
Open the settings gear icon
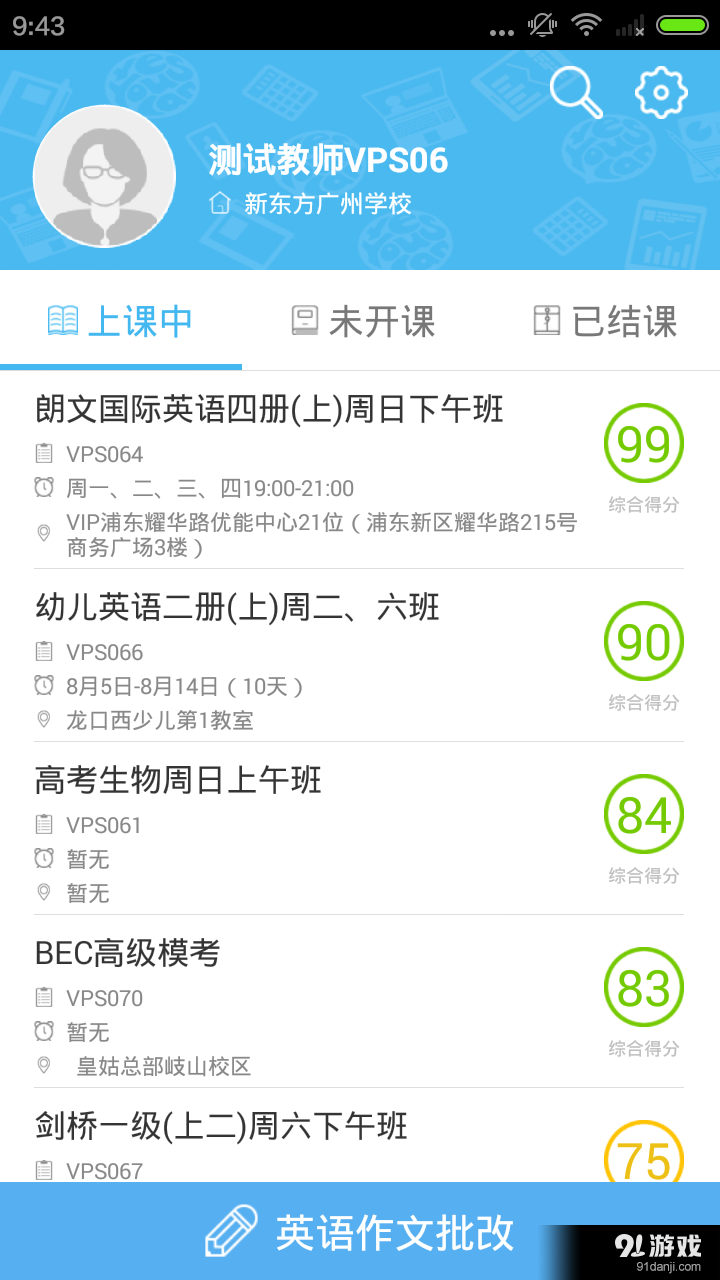click(x=660, y=90)
